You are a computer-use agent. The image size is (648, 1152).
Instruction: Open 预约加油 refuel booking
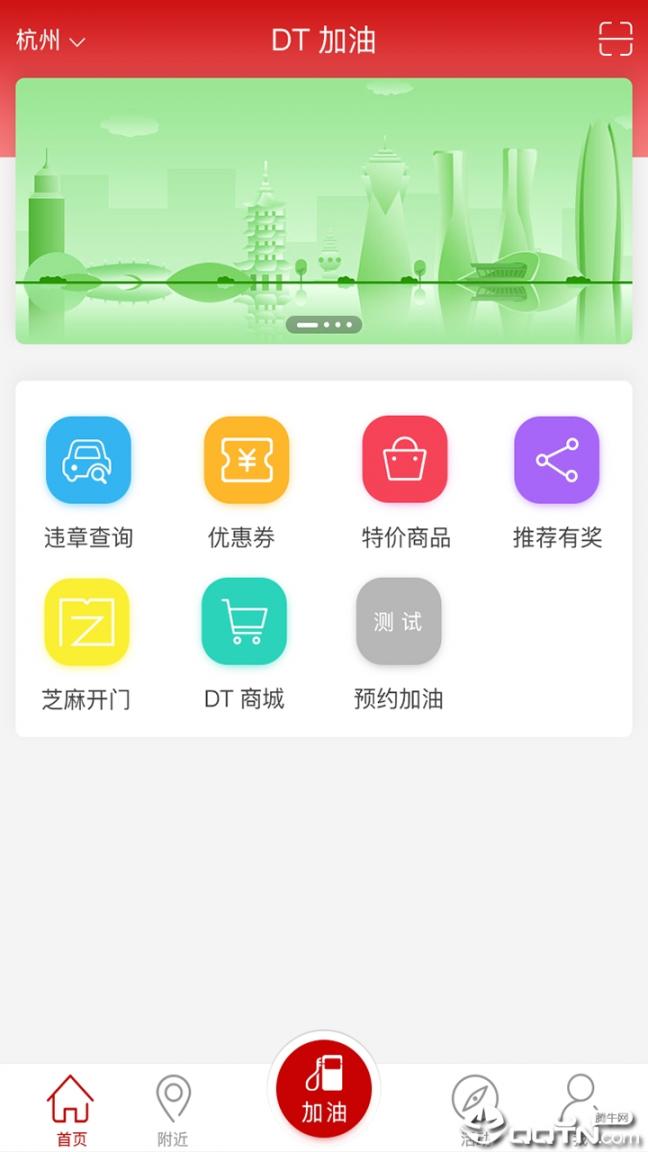click(x=399, y=622)
